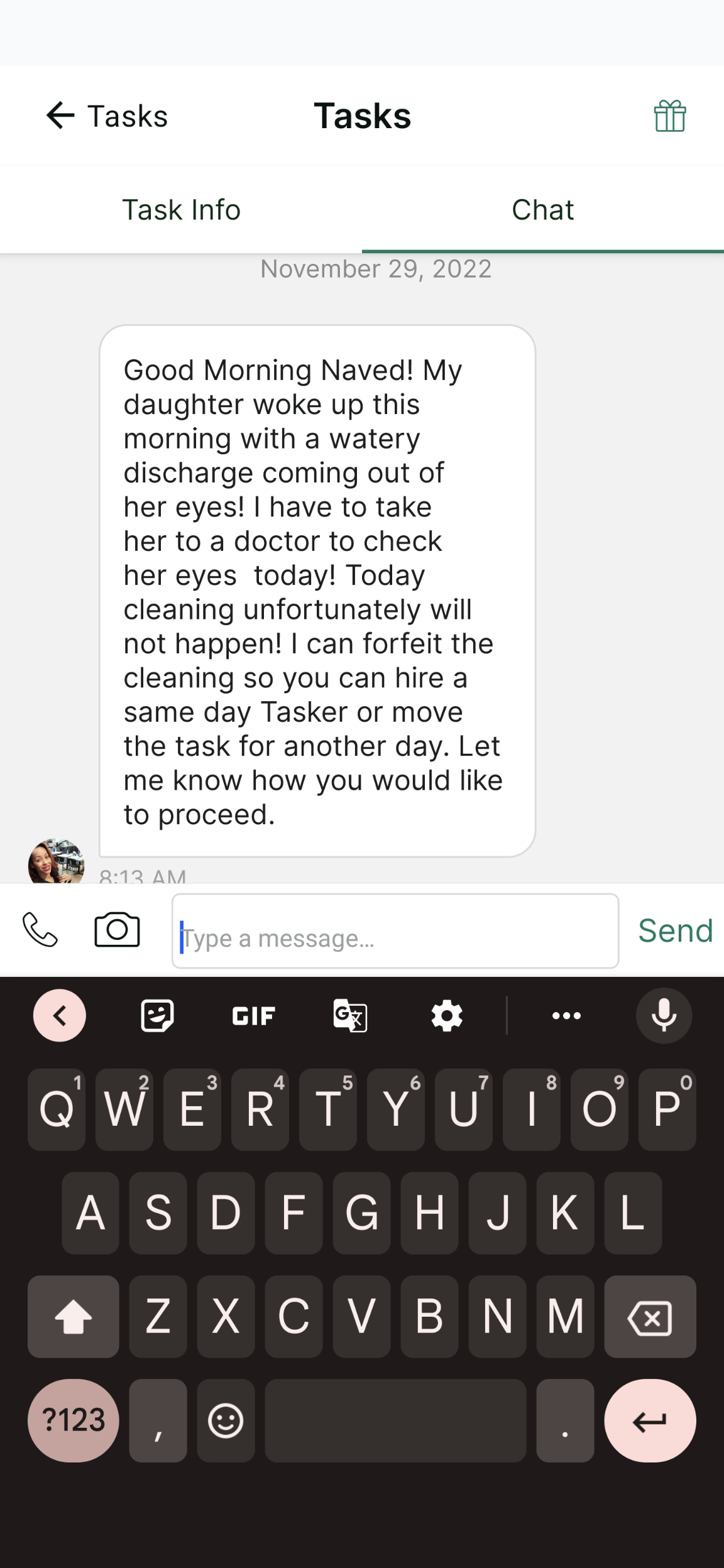Go back to Tasks list

pos(107,116)
